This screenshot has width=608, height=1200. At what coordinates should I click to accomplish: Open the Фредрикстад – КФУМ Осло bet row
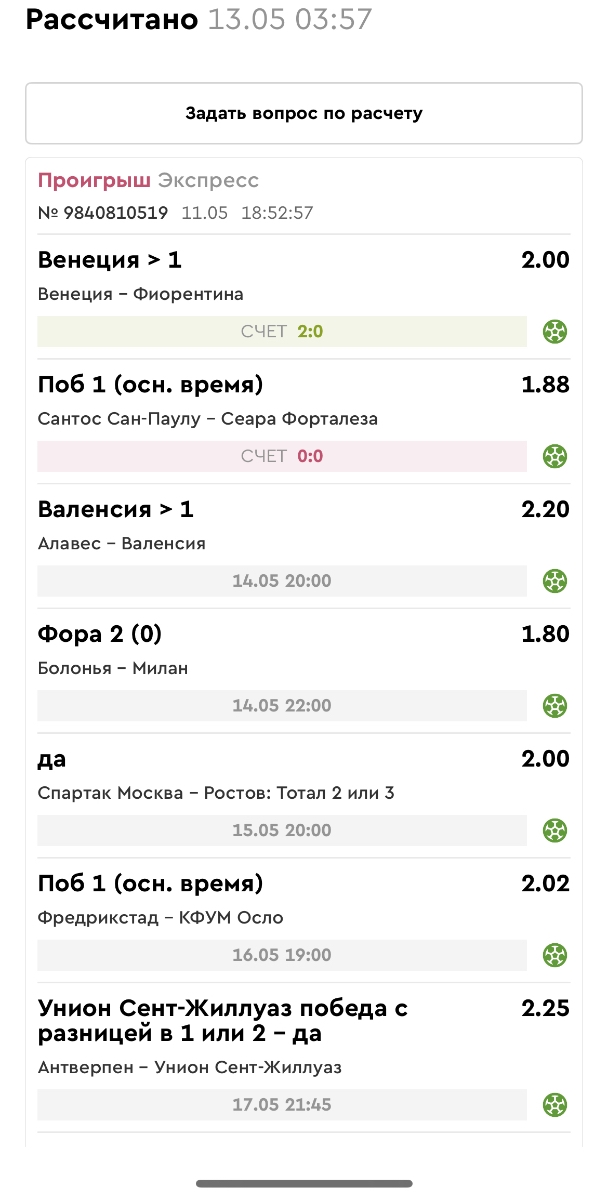[x=303, y=917]
